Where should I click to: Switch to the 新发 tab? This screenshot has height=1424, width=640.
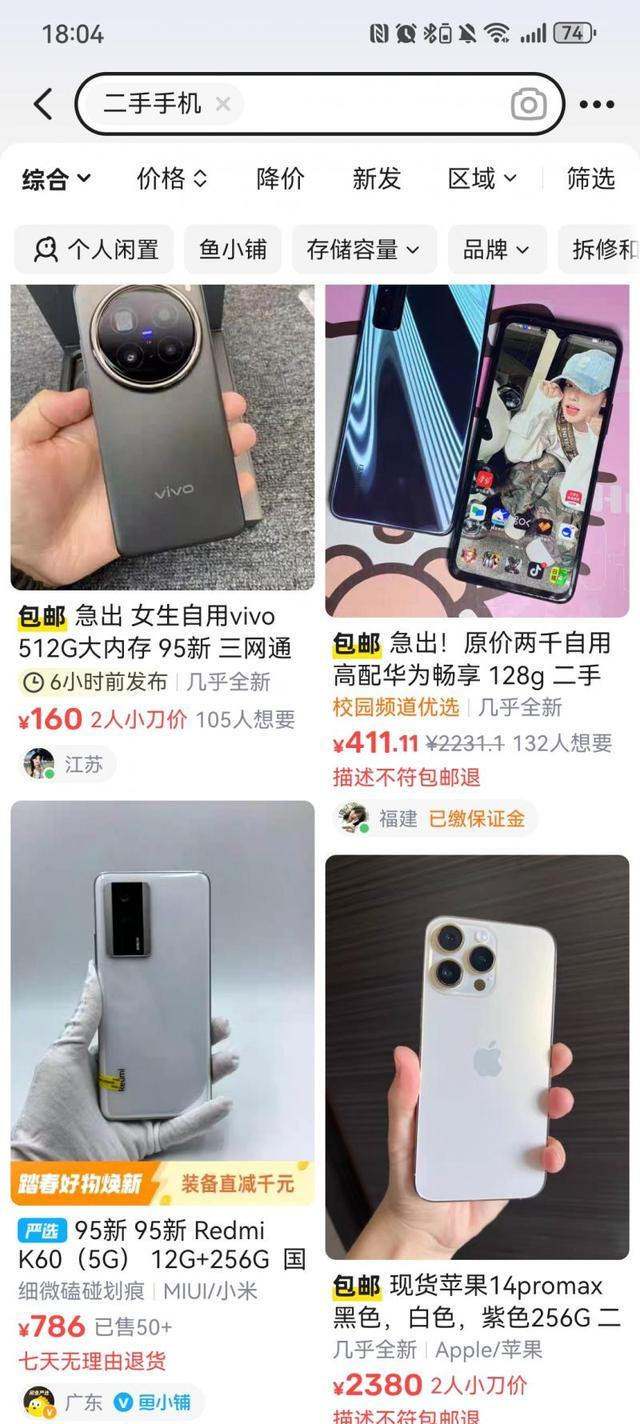coord(376,179)
